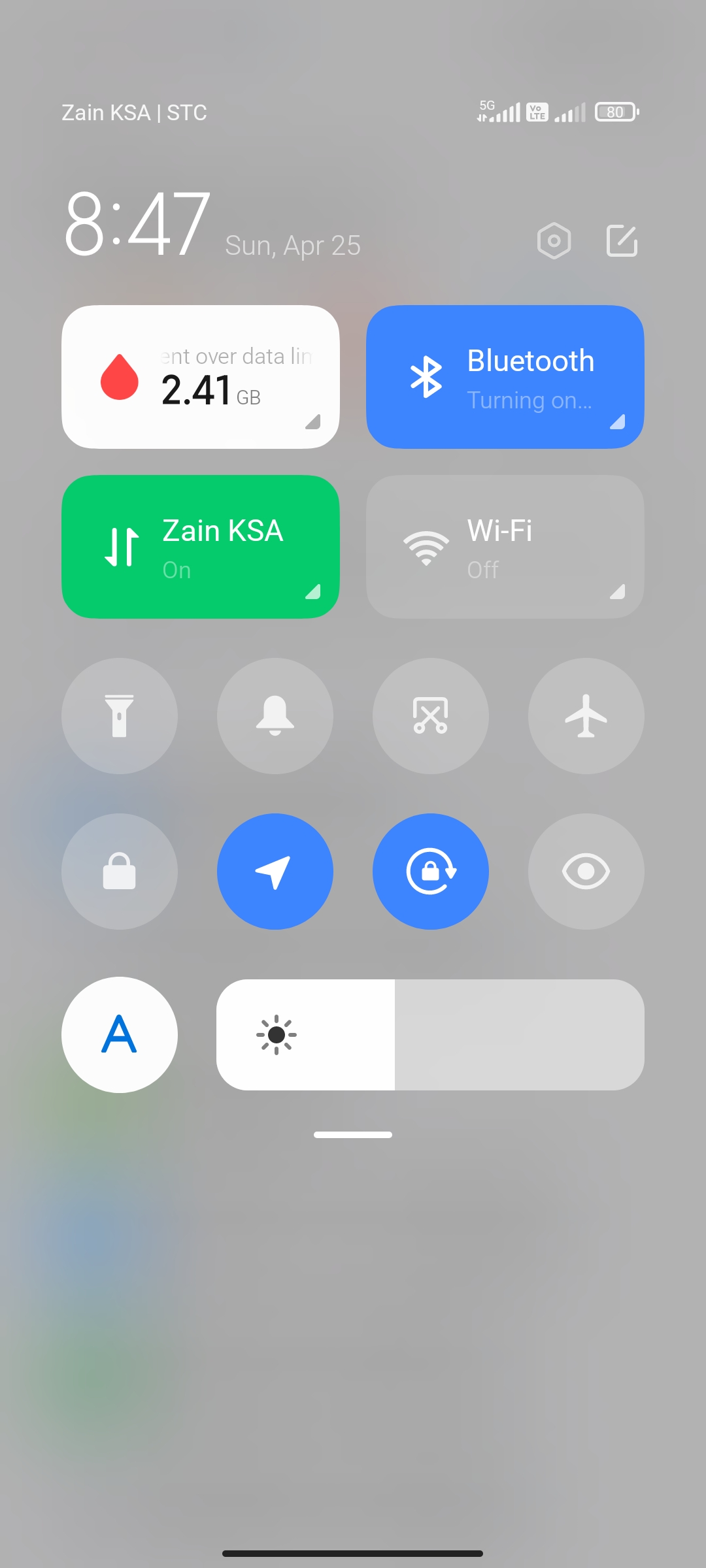Disable the location arrow toggle
Image resolution: width=706 pixels, height=1568 pixels.
[275, 872]
